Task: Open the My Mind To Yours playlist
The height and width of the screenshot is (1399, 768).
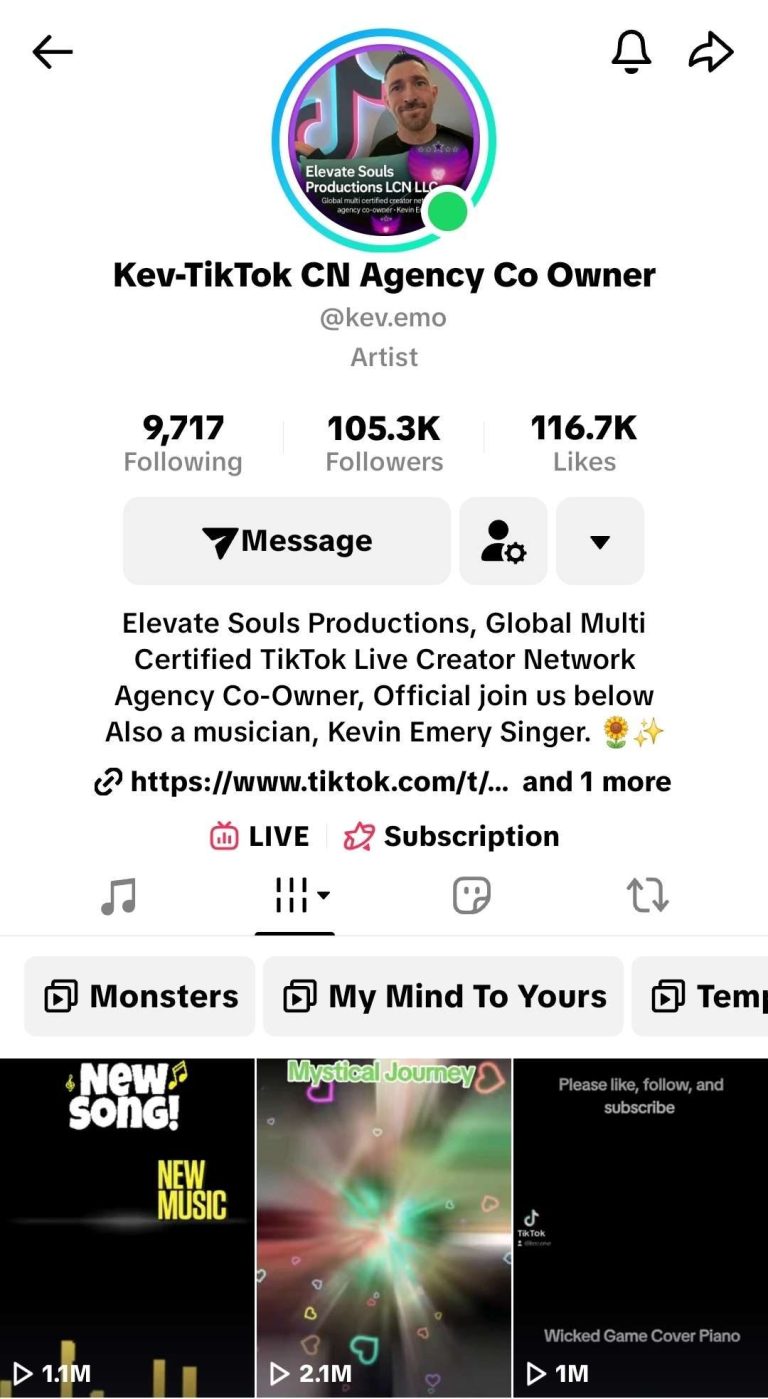Action: pos(443,996)
